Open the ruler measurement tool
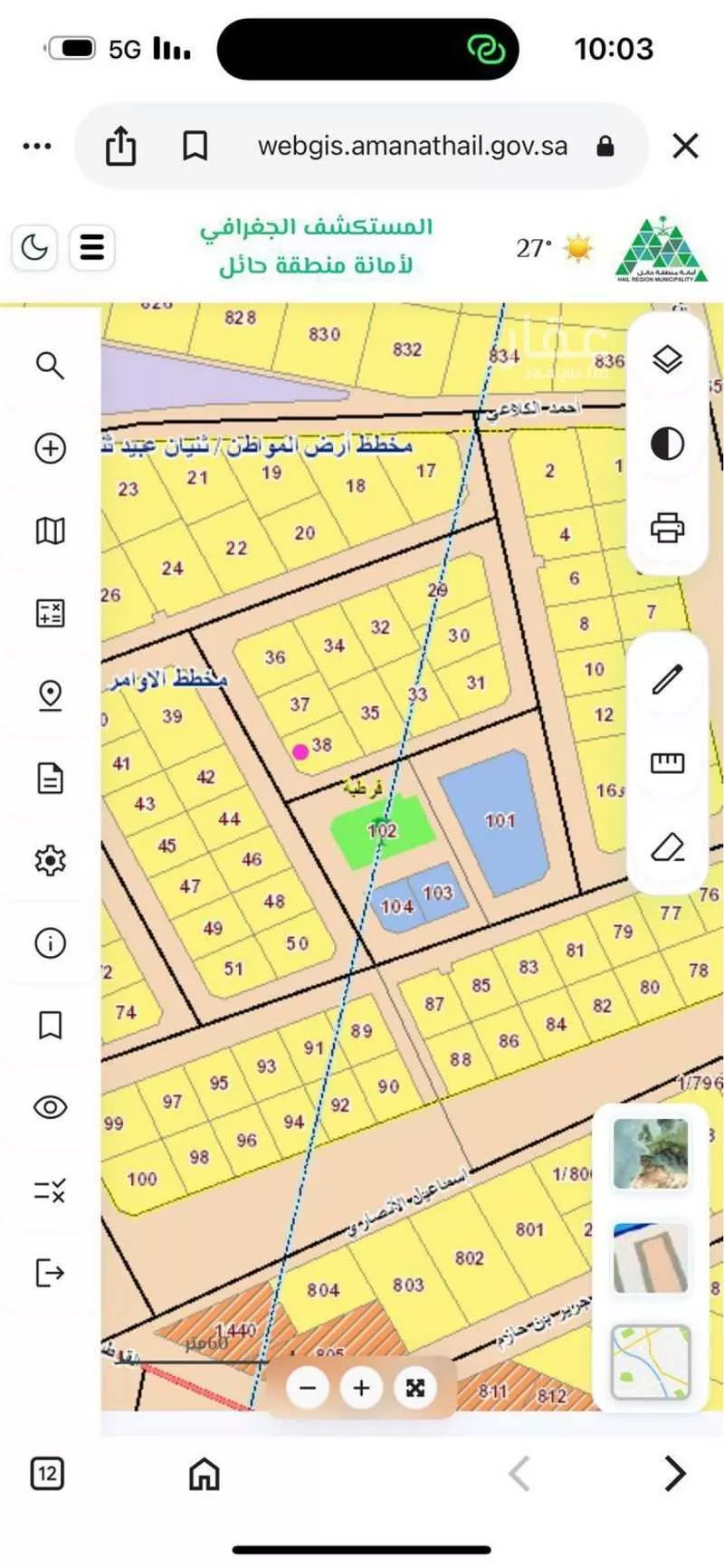This screenshot has width=724, height=1568. tap(668, 763)
